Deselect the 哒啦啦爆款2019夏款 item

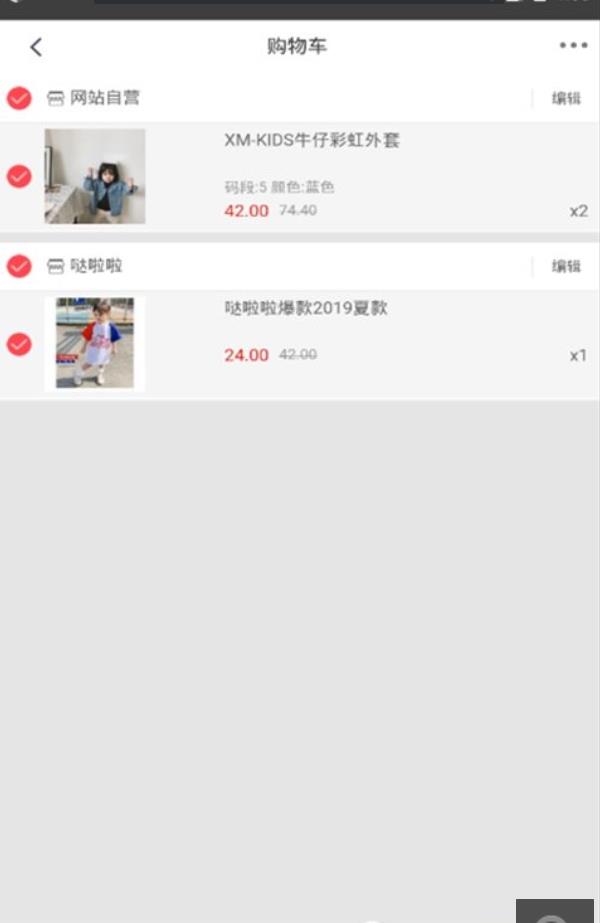pyautogui.click(x=19, y=344)
